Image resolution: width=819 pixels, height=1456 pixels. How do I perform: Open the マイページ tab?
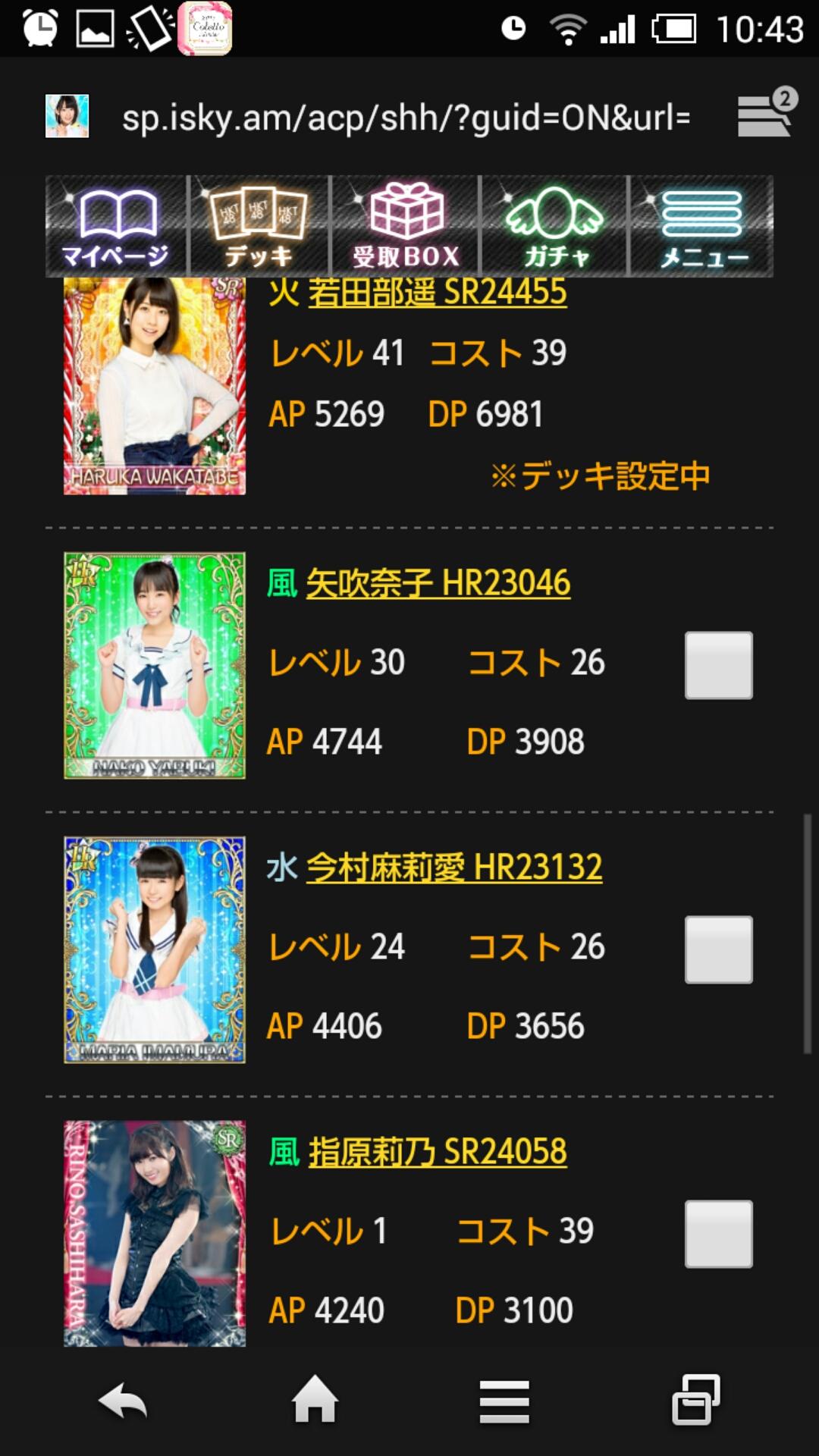(x=115, y=226)
